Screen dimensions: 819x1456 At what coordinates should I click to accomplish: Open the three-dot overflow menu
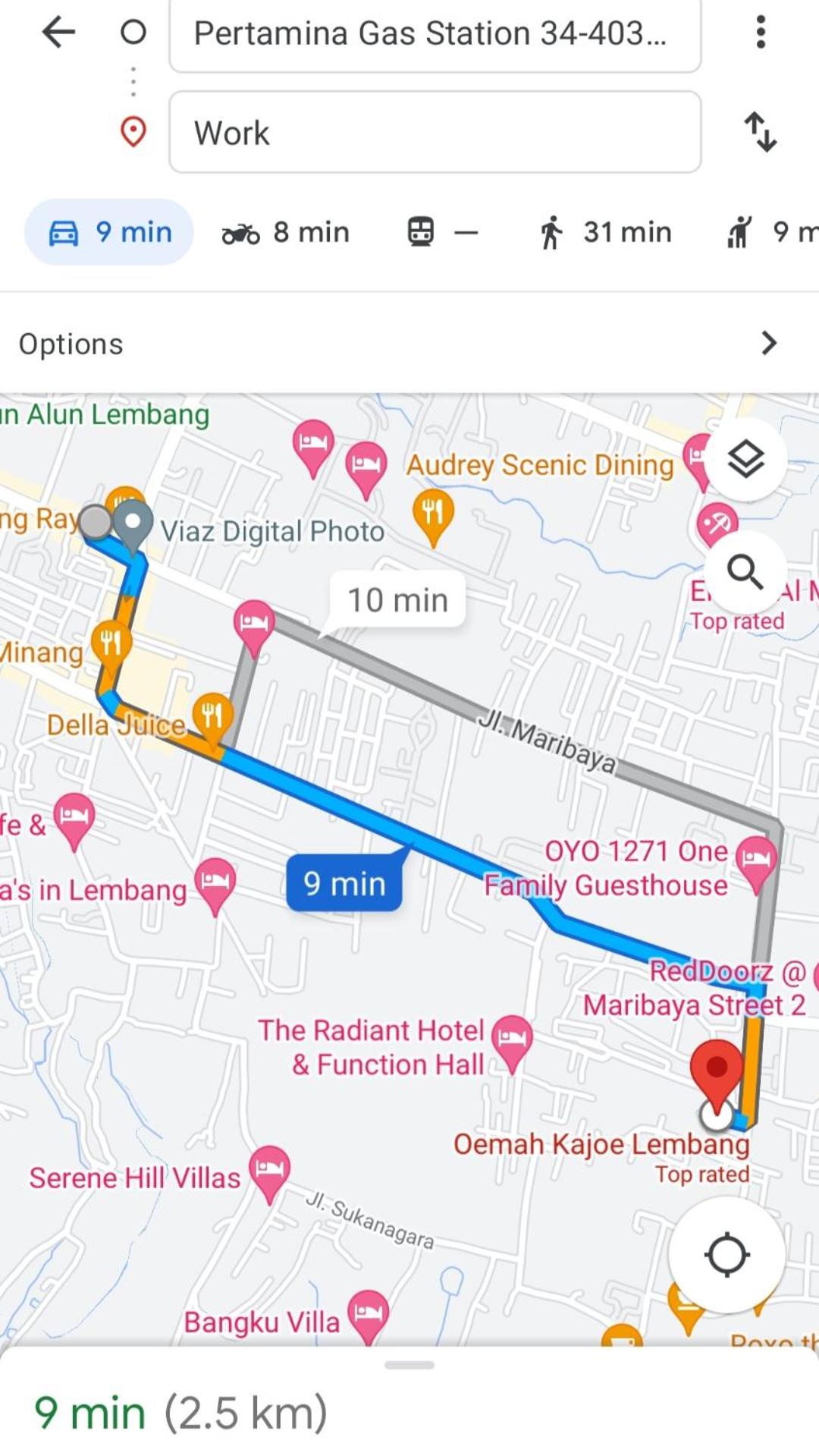click(x=761, y=32)
